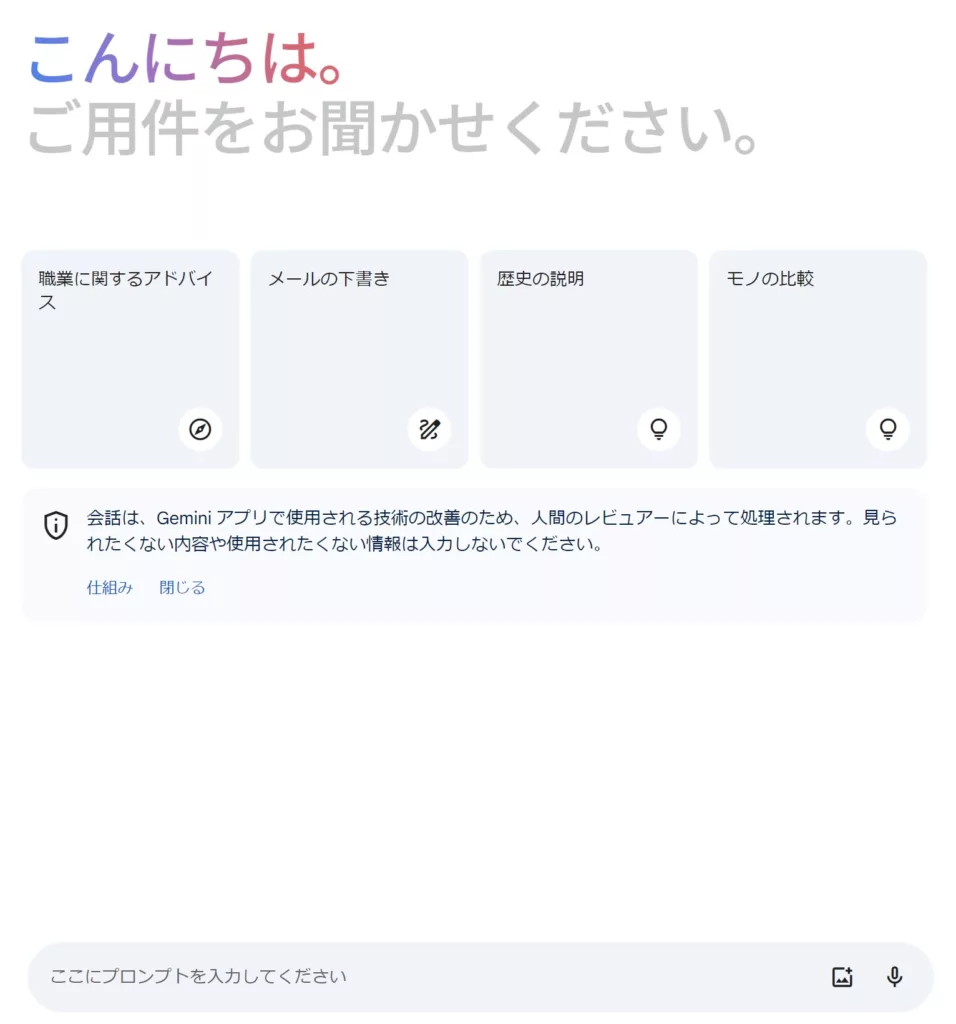956x1024 pixels.
Task: Open the メールの下書き suggestion card
Action: 359,358
